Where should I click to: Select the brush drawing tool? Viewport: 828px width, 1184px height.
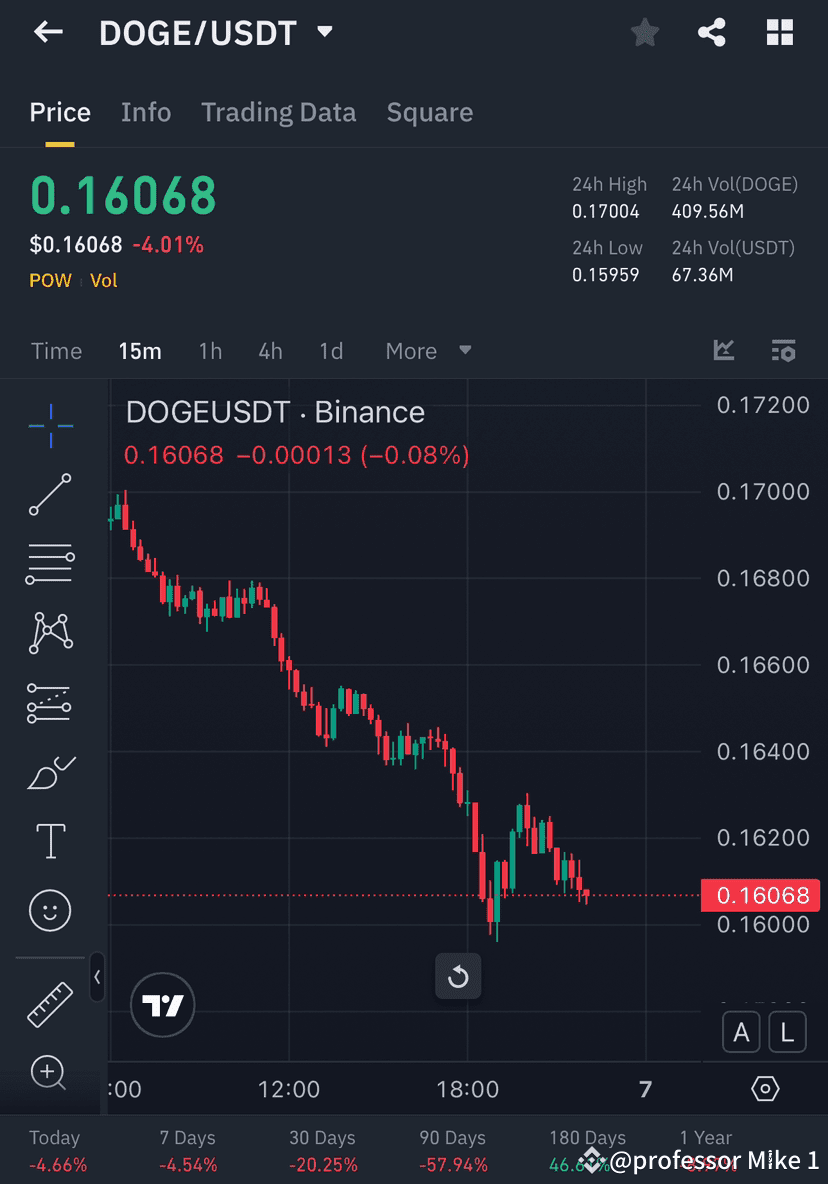50,772
